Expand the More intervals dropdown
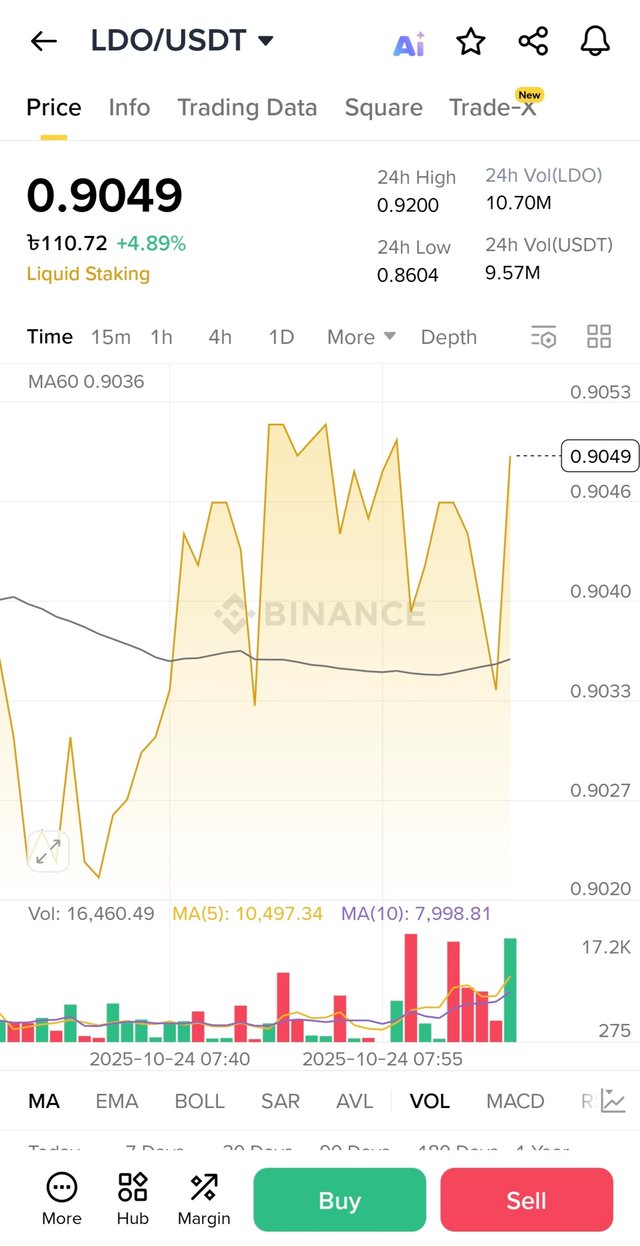Screen dimensions: 640x1246 [x=361, y=337]
